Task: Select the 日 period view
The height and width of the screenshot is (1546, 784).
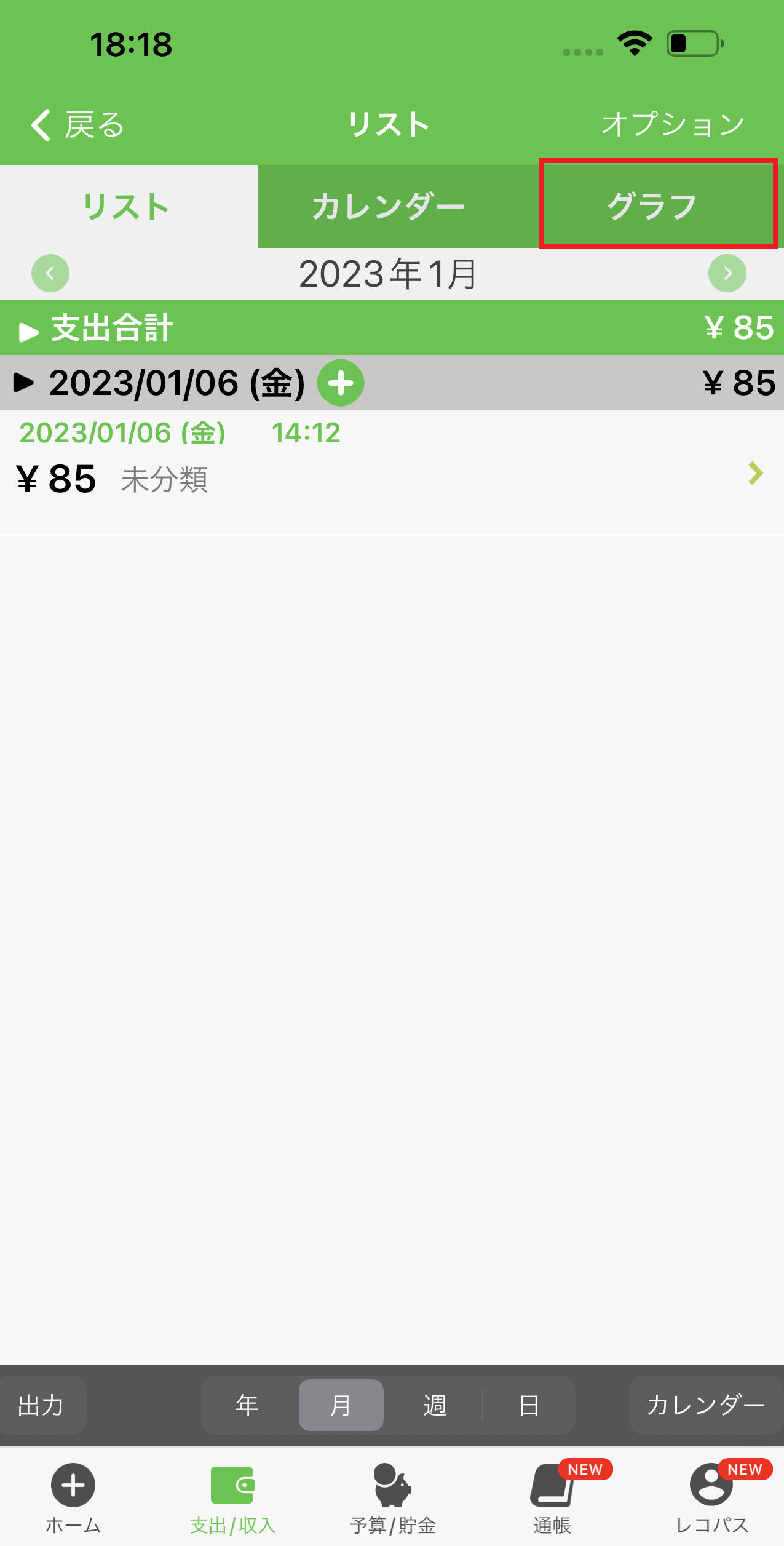Action: click(529, 1405)
